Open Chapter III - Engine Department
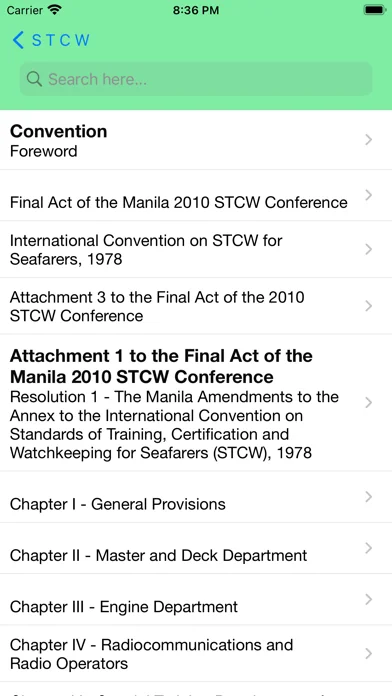The height and width of the screenshot is (696, 392). [x=196, y=600]
